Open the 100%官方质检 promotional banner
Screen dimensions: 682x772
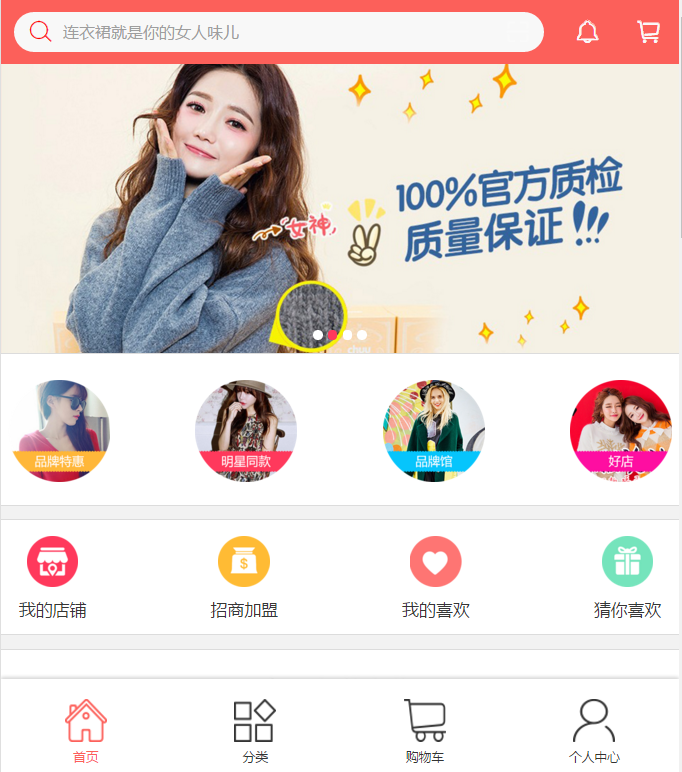coord(340,208)
